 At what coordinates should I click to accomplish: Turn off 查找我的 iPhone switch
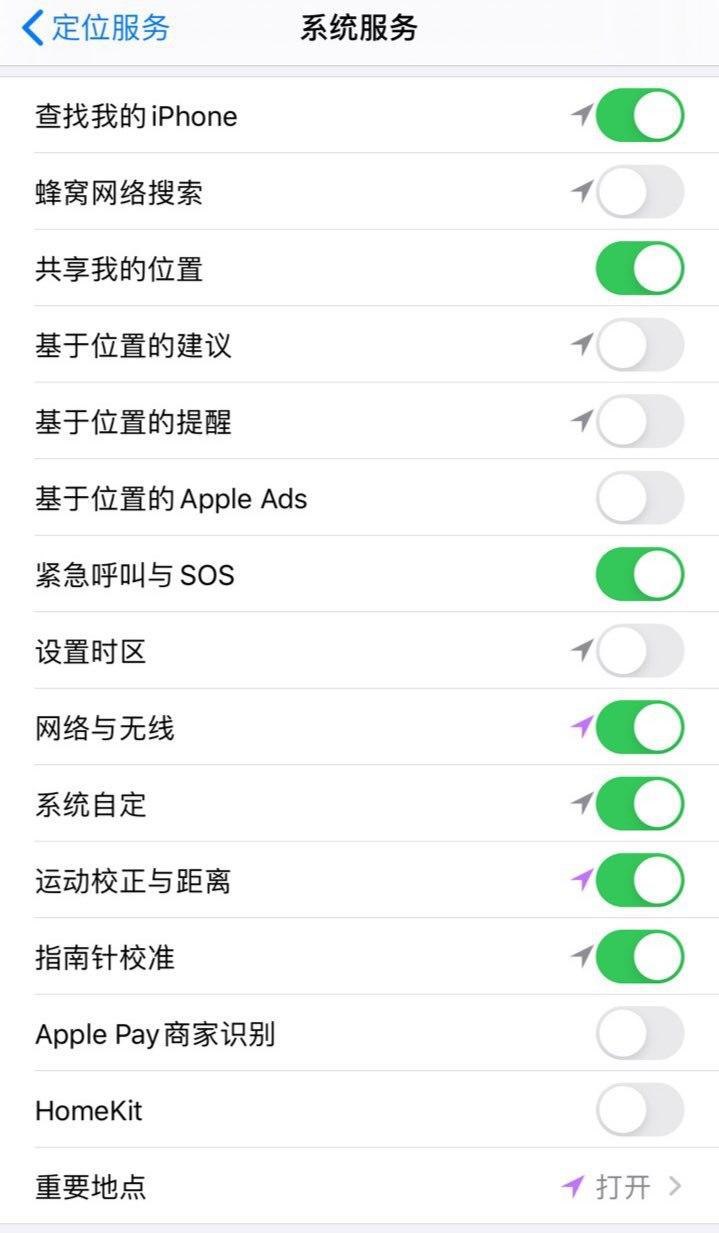point(640,116)
